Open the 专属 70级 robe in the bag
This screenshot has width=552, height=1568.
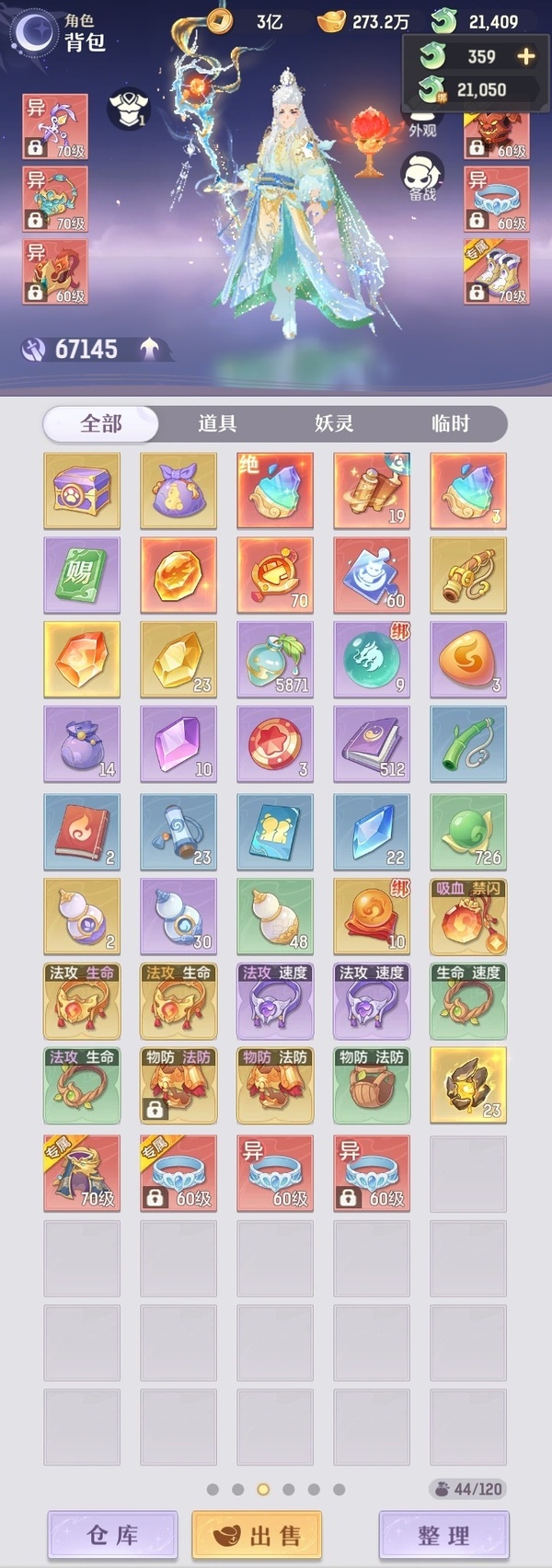[x=82, y=1173]
